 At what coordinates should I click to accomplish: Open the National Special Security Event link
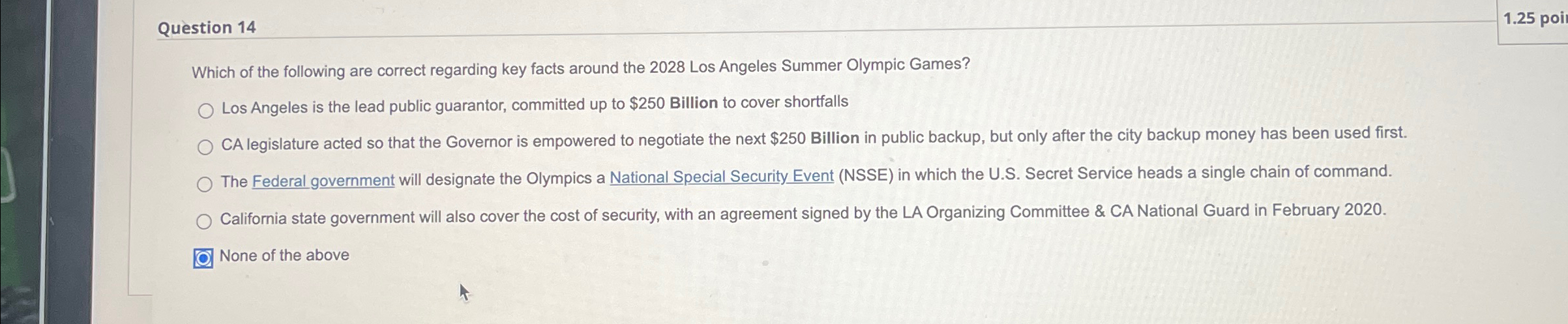pos(721,177)
